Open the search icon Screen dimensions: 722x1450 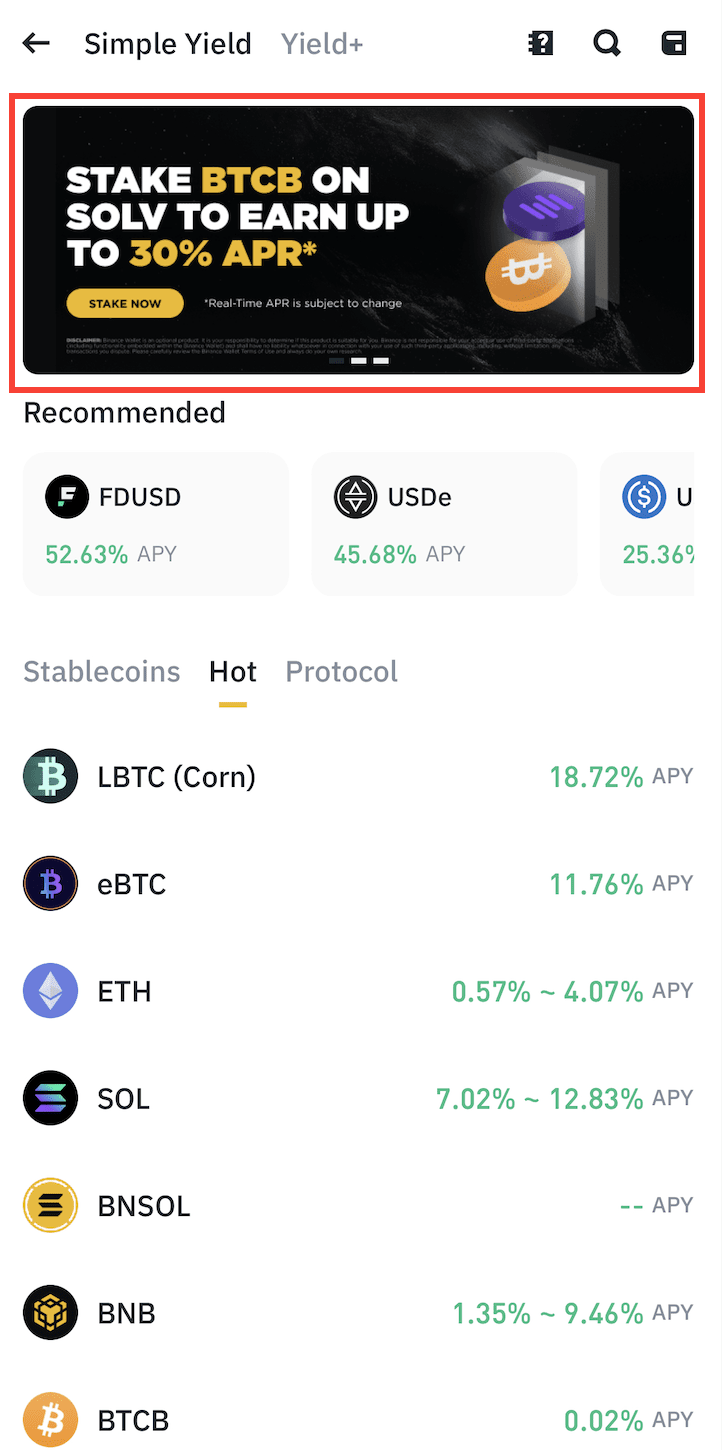607,43
